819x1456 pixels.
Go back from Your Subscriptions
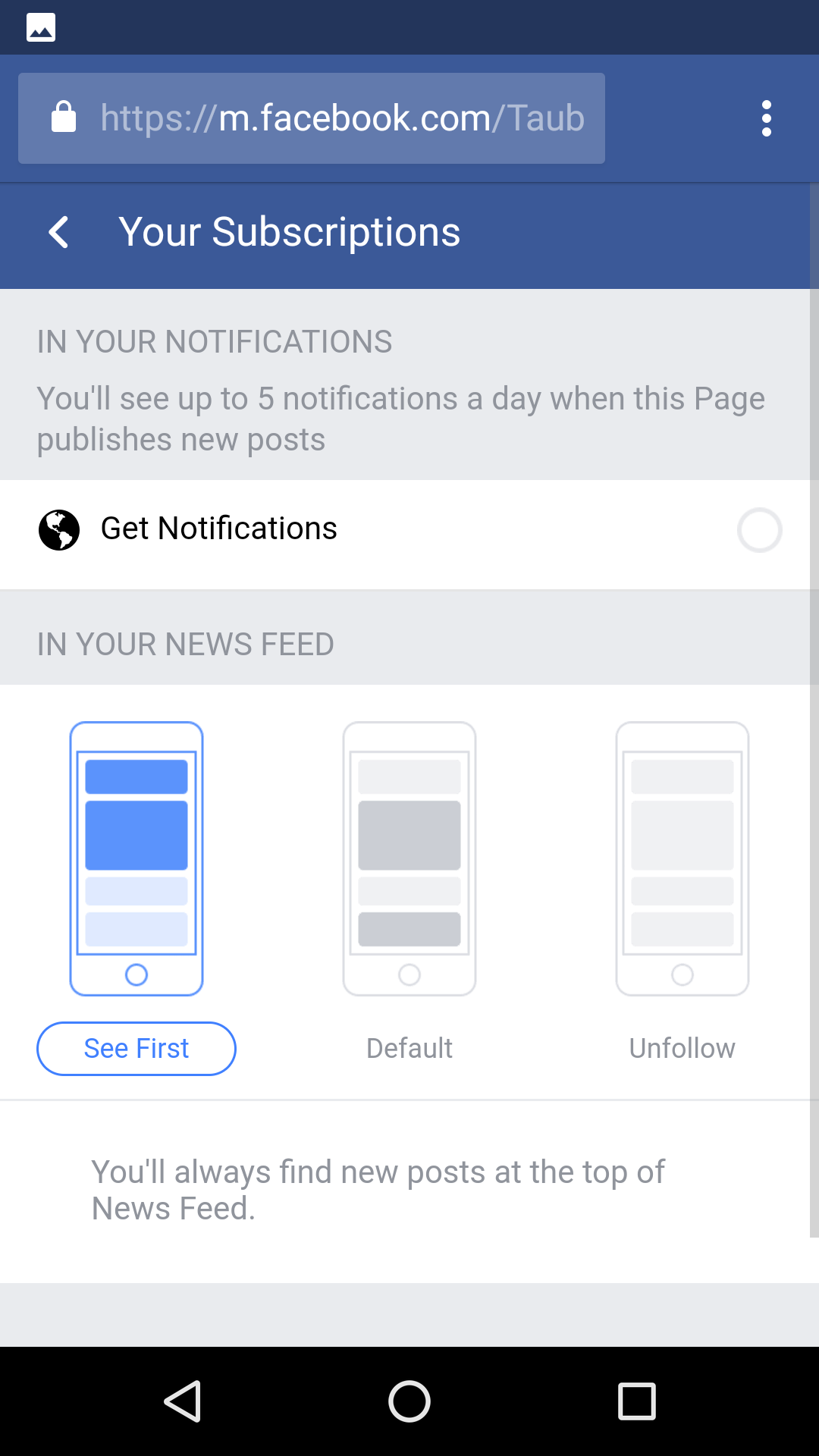click(59, 232)
